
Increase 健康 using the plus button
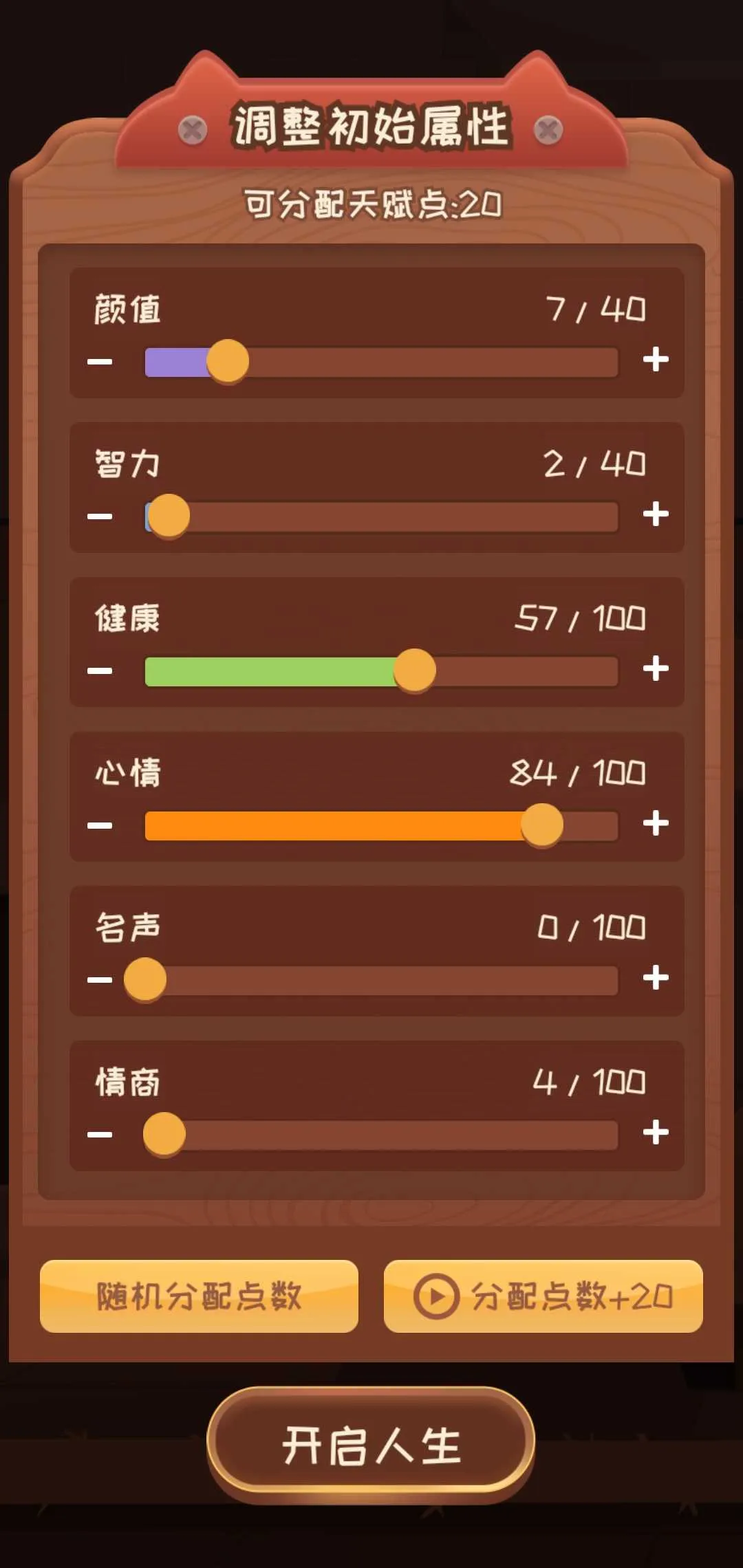click(x=656, y=668)
